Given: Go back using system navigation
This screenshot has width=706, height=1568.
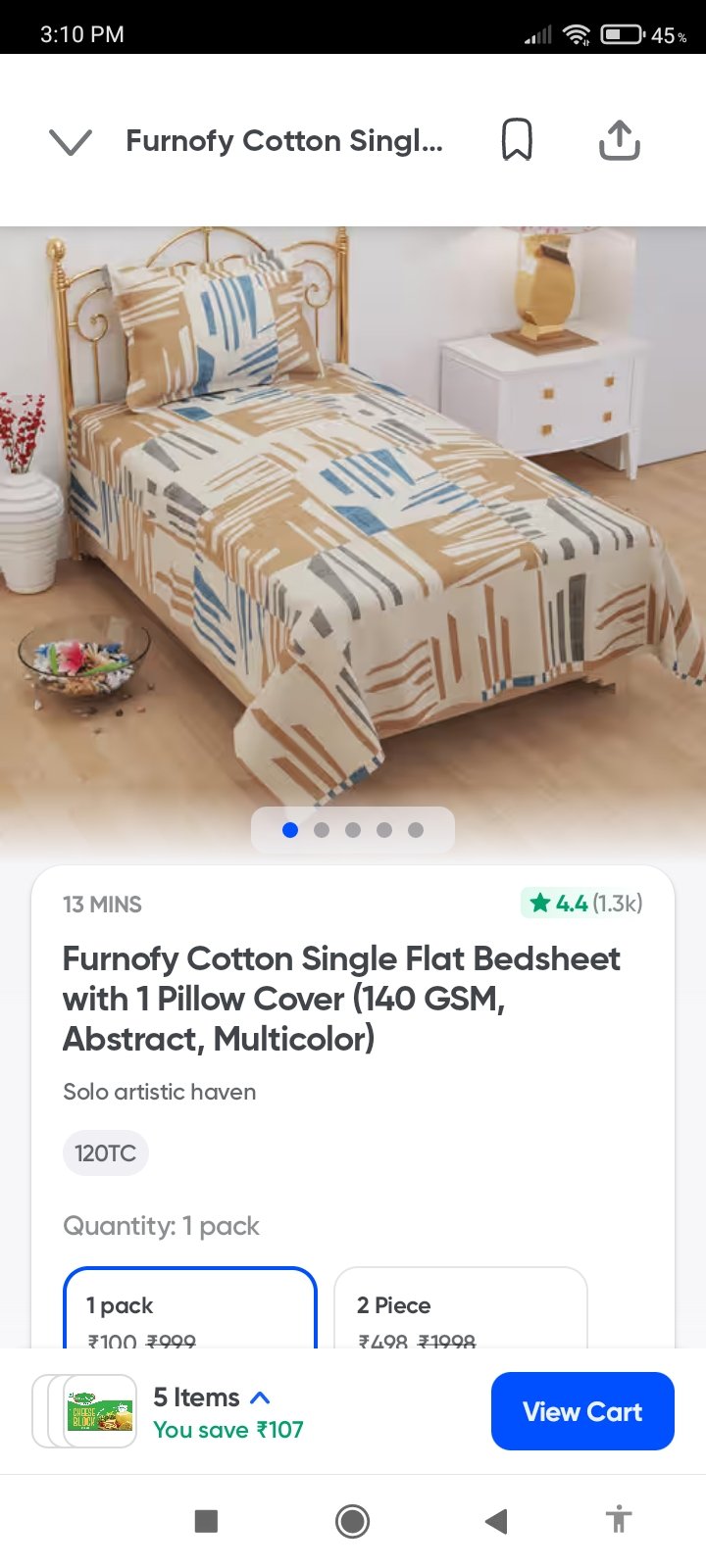Looking at the screenshot, I should pos(496,1521).
